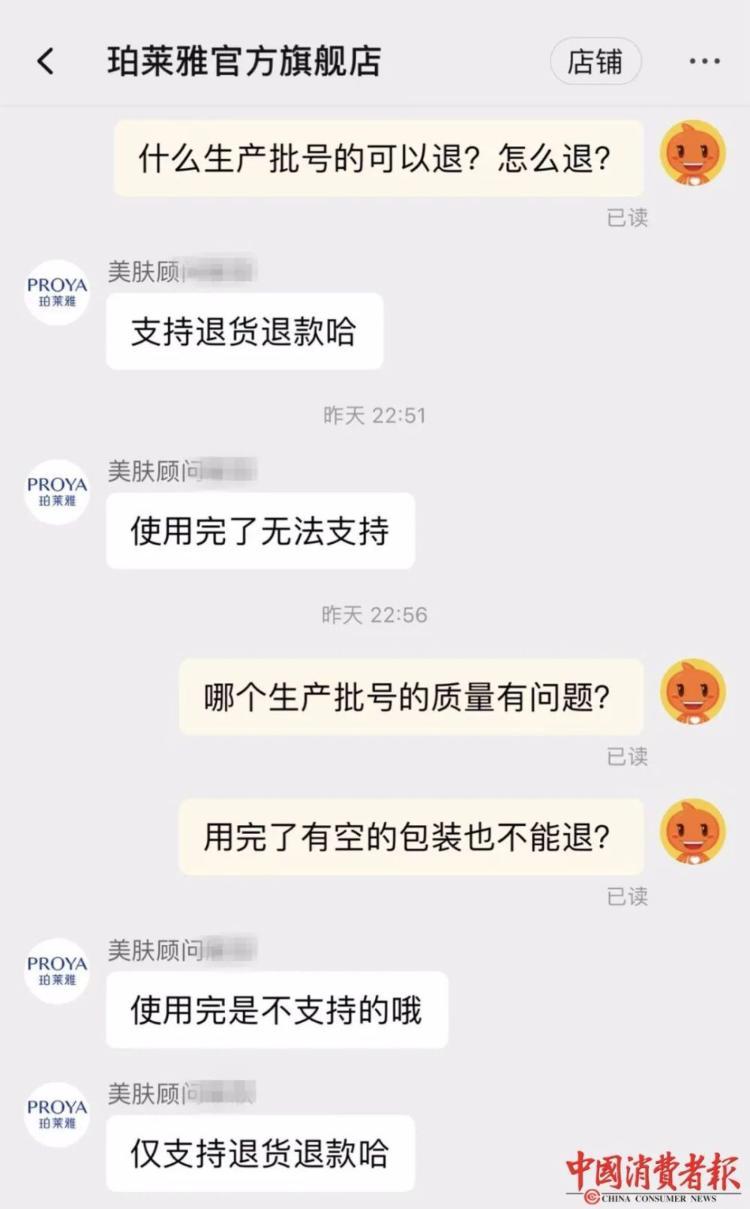Go back from the 珀莱雅 chat
Viewport: 750px width, 1209px height.
[x=45, y=62]
